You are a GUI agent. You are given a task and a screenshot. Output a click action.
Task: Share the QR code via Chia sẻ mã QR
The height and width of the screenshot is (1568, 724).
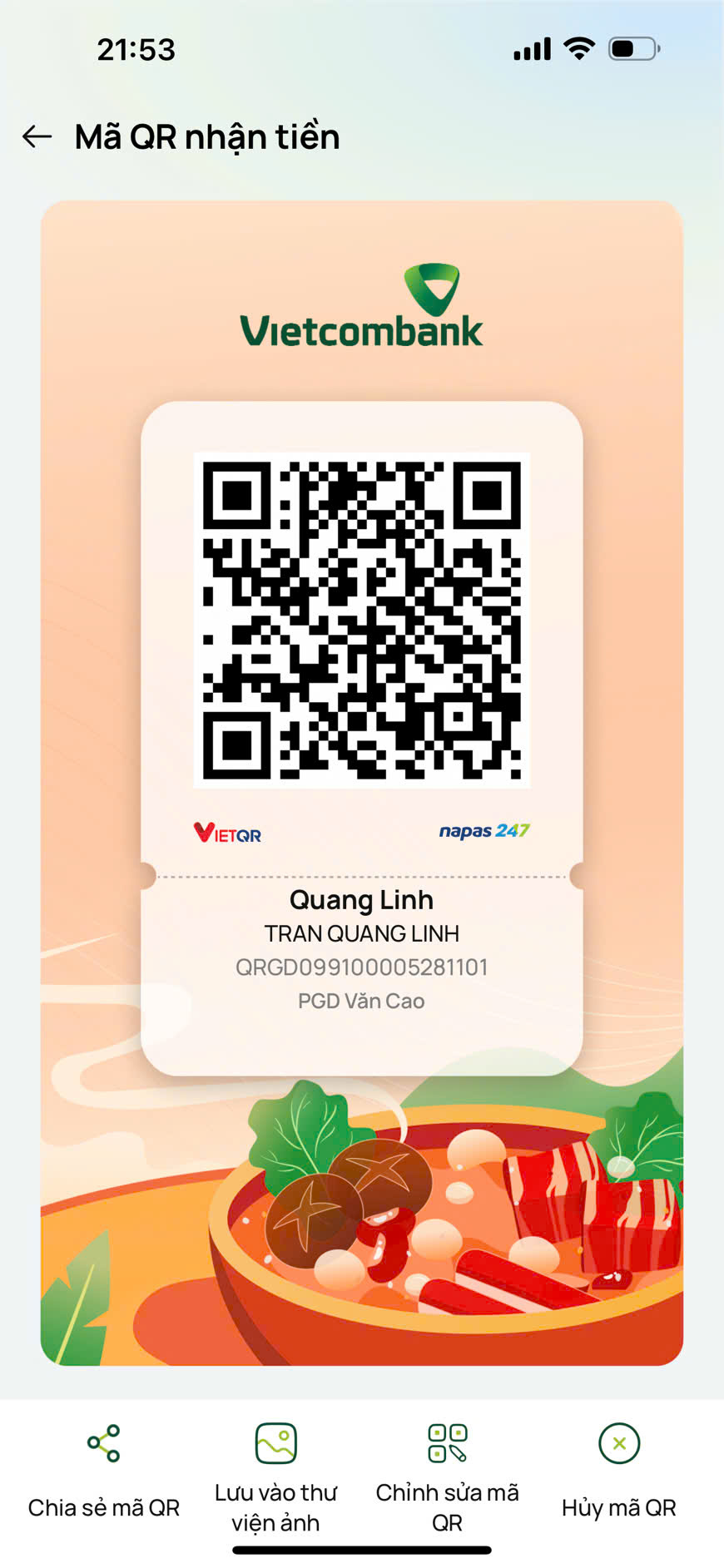pyautogui.click(x=104, y=1474)
